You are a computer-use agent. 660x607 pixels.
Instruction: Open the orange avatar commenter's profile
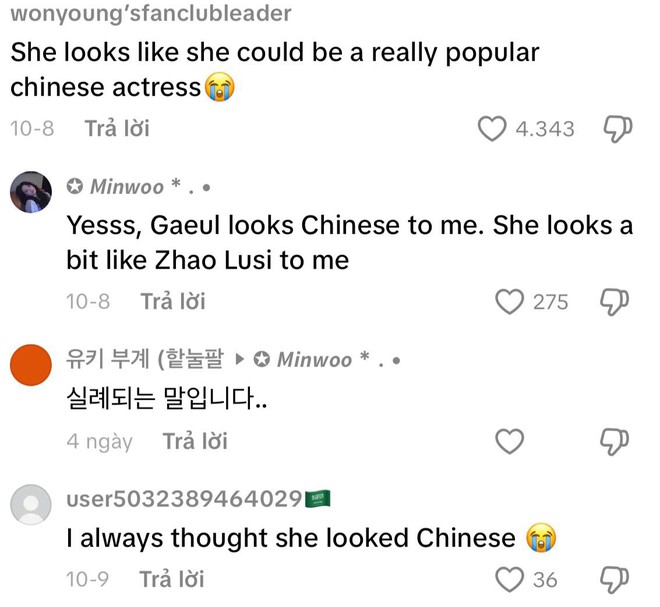[x=31, y=365]
